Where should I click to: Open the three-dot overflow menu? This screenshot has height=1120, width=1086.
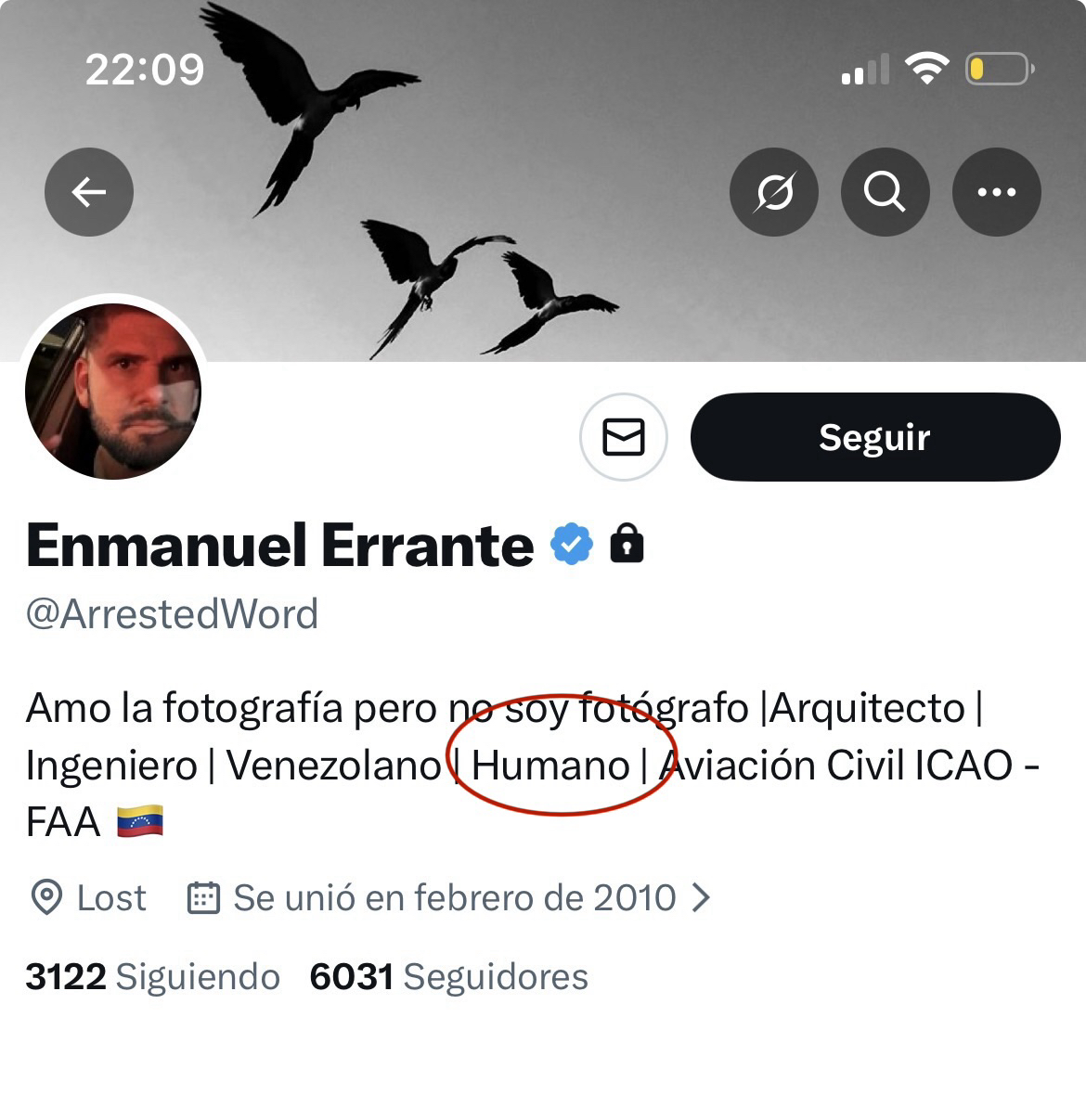(x=996, y=192)
